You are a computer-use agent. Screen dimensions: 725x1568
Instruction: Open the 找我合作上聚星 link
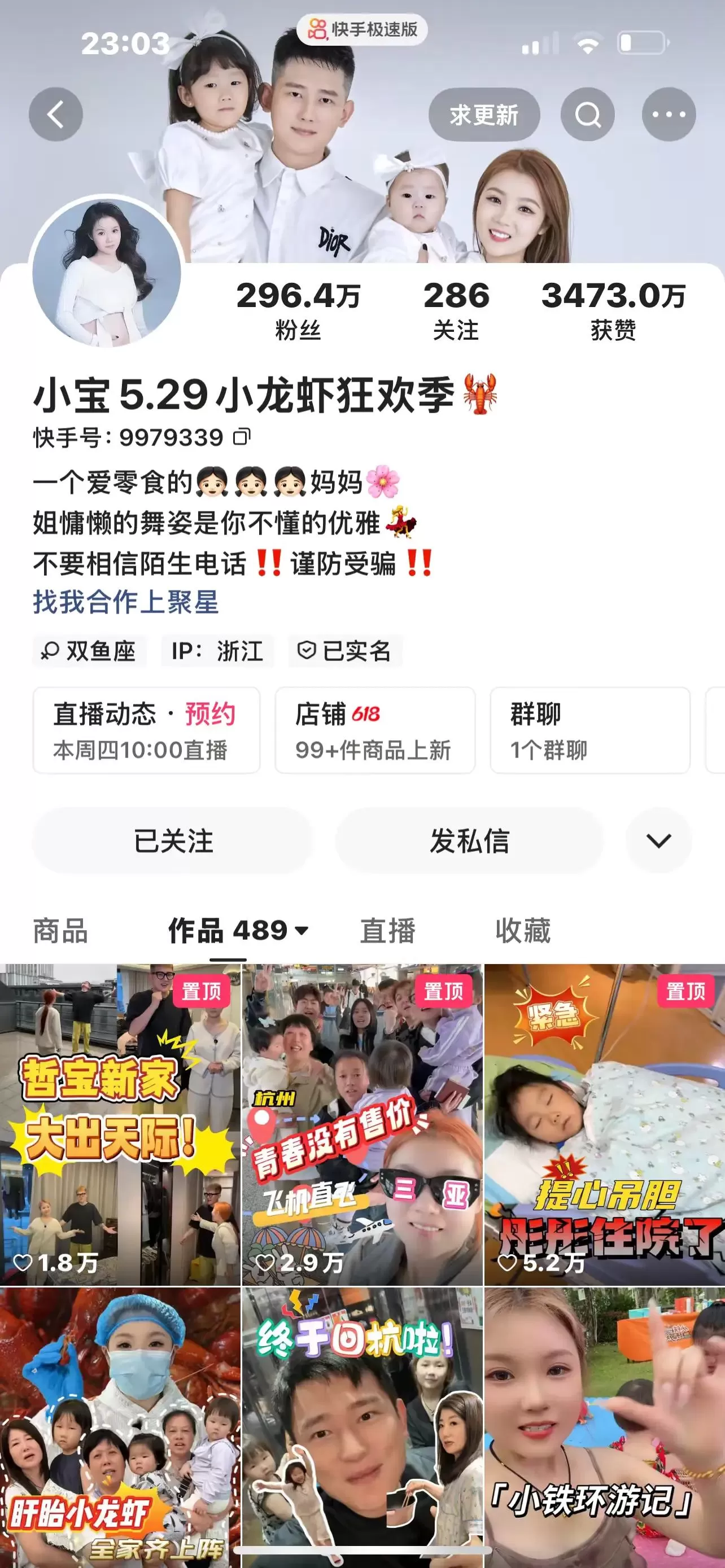pyautogui.click(x=125, y=602)
